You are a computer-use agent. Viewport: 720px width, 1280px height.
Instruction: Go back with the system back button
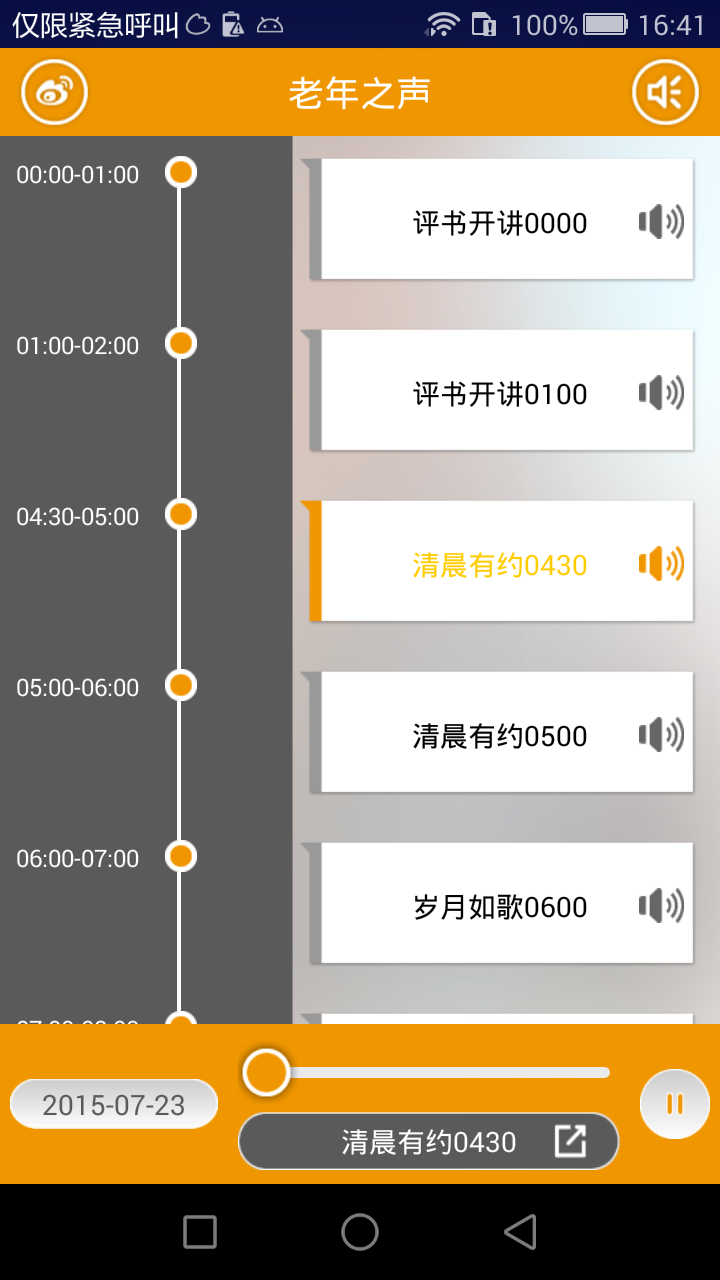tap(520, 1232)
